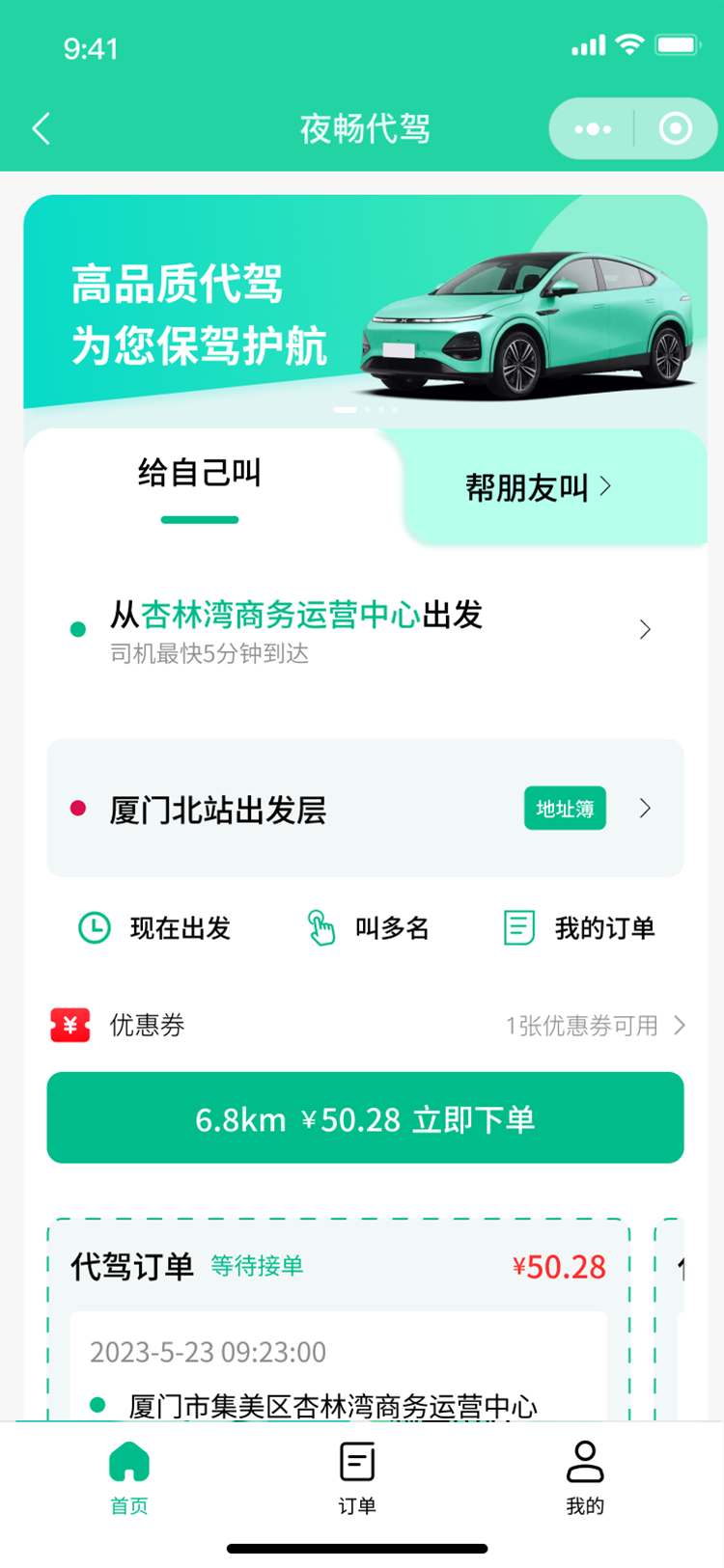The height and width of the screenshot is (1568, 724).
Task: Choose 现在出发 departure time
Action: click(154, 928)
